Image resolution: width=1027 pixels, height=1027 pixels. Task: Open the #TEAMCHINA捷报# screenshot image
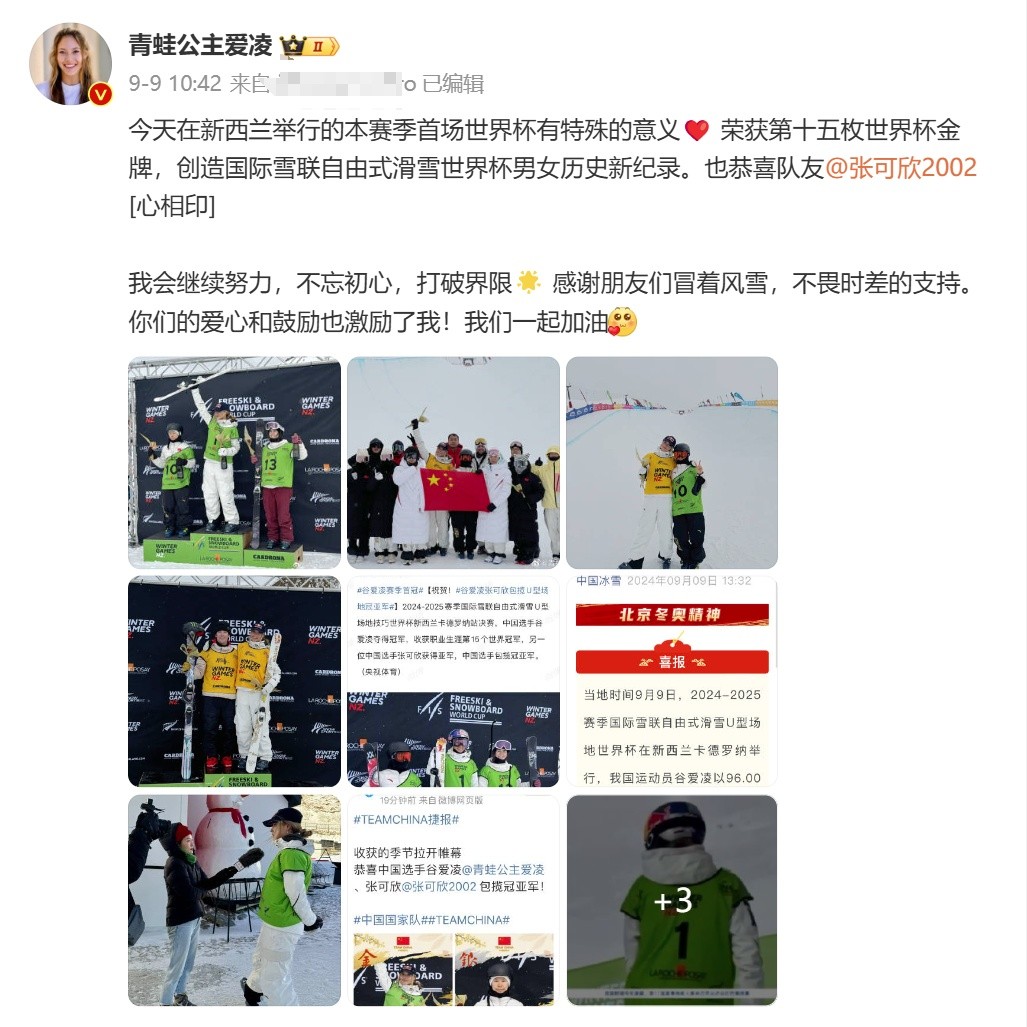click(x=453, y=900)
